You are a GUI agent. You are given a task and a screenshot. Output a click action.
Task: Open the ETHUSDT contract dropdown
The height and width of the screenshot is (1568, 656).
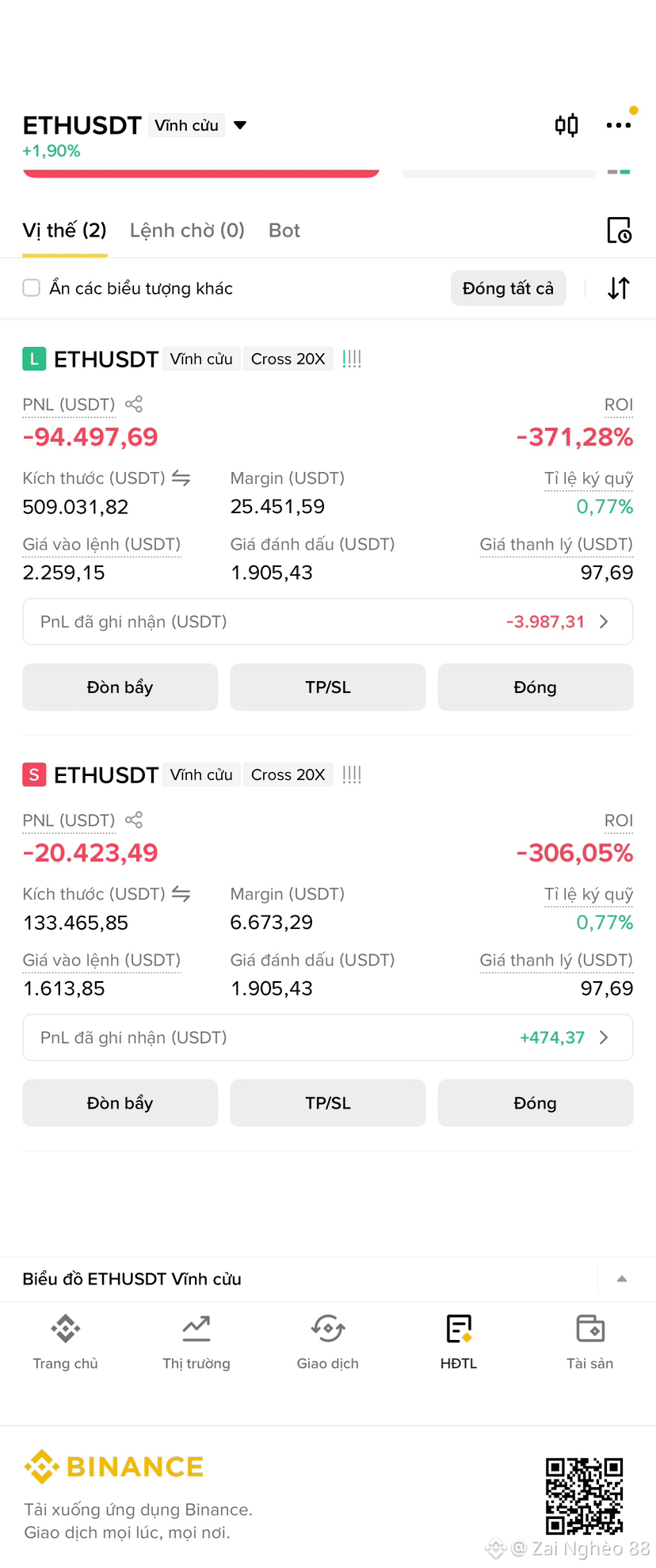click(240, 125)
